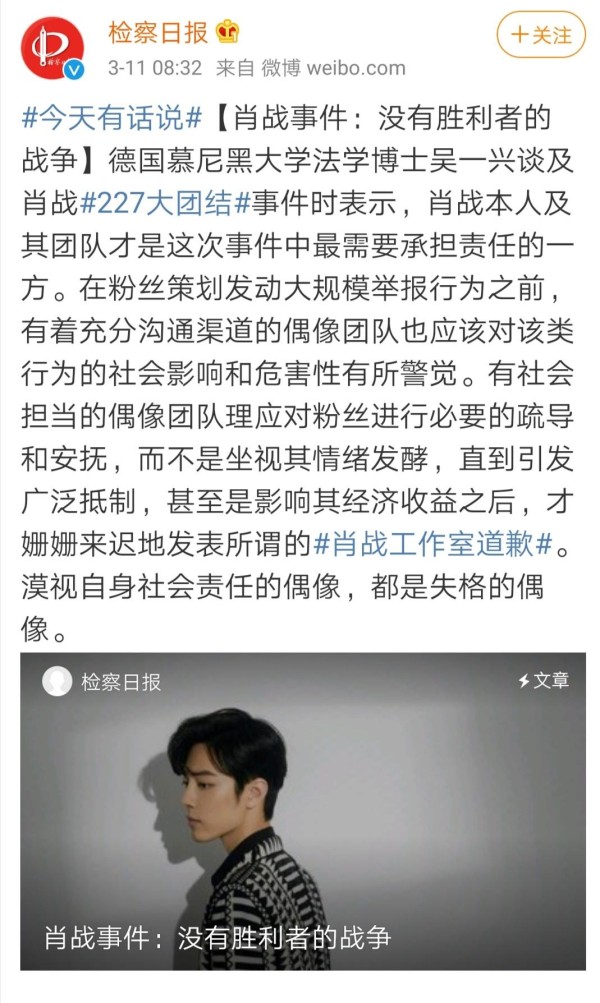Screen dimensions: 600x1003
Task: Open the 检察日报 account name
Action: 158,32
